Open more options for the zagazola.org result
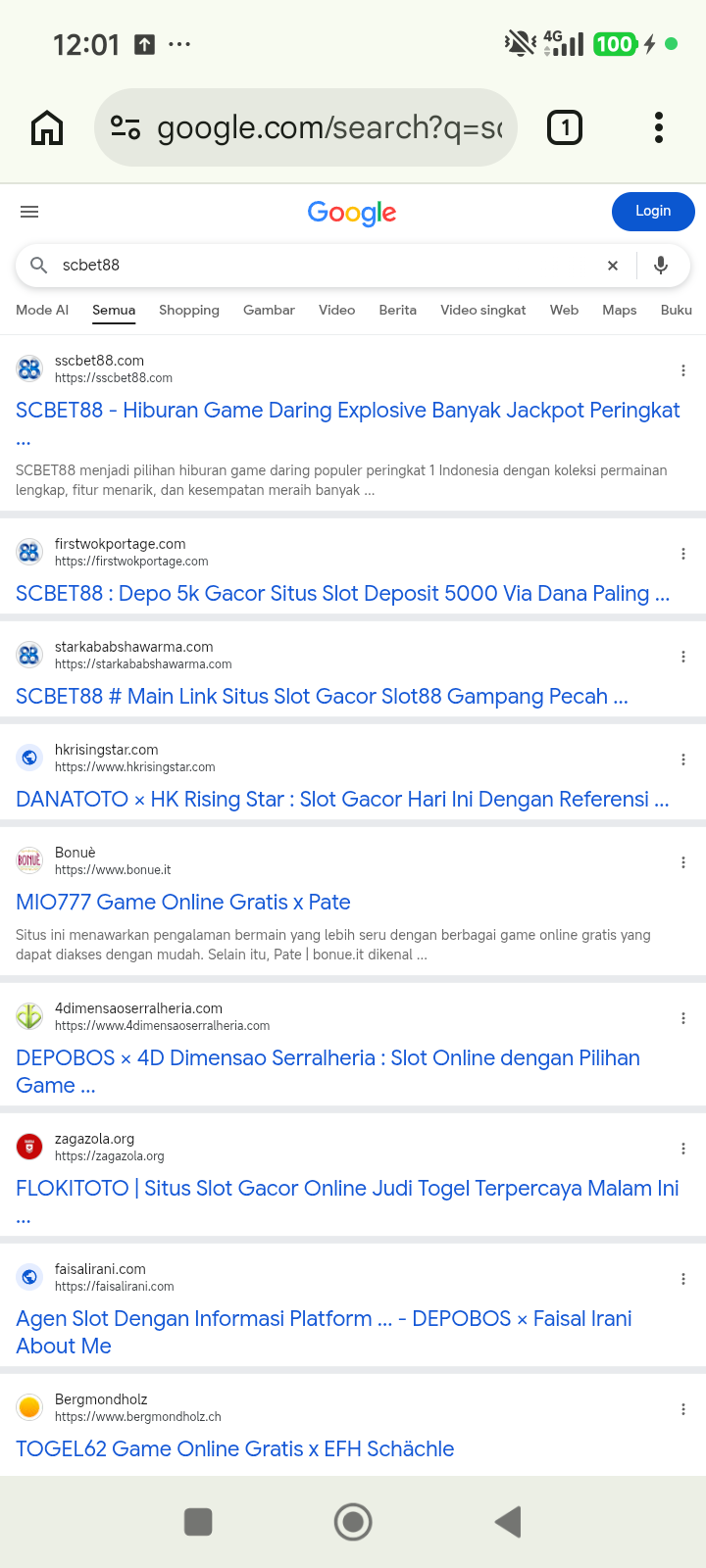This screenshot has height=1568, width=706. click(x=683, y=1149)
